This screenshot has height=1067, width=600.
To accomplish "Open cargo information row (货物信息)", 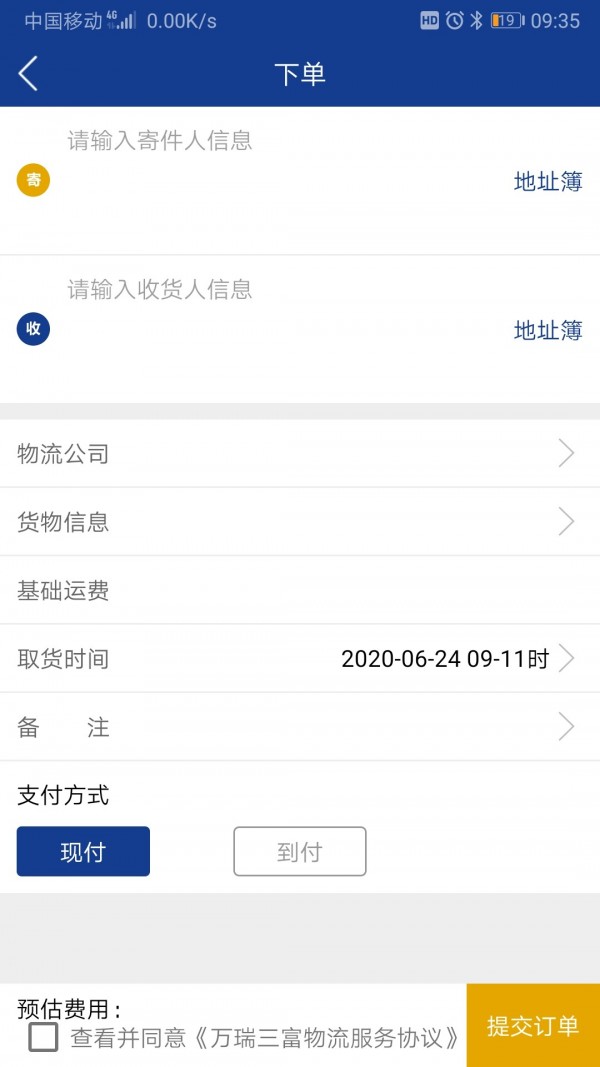I will [300, 522].
